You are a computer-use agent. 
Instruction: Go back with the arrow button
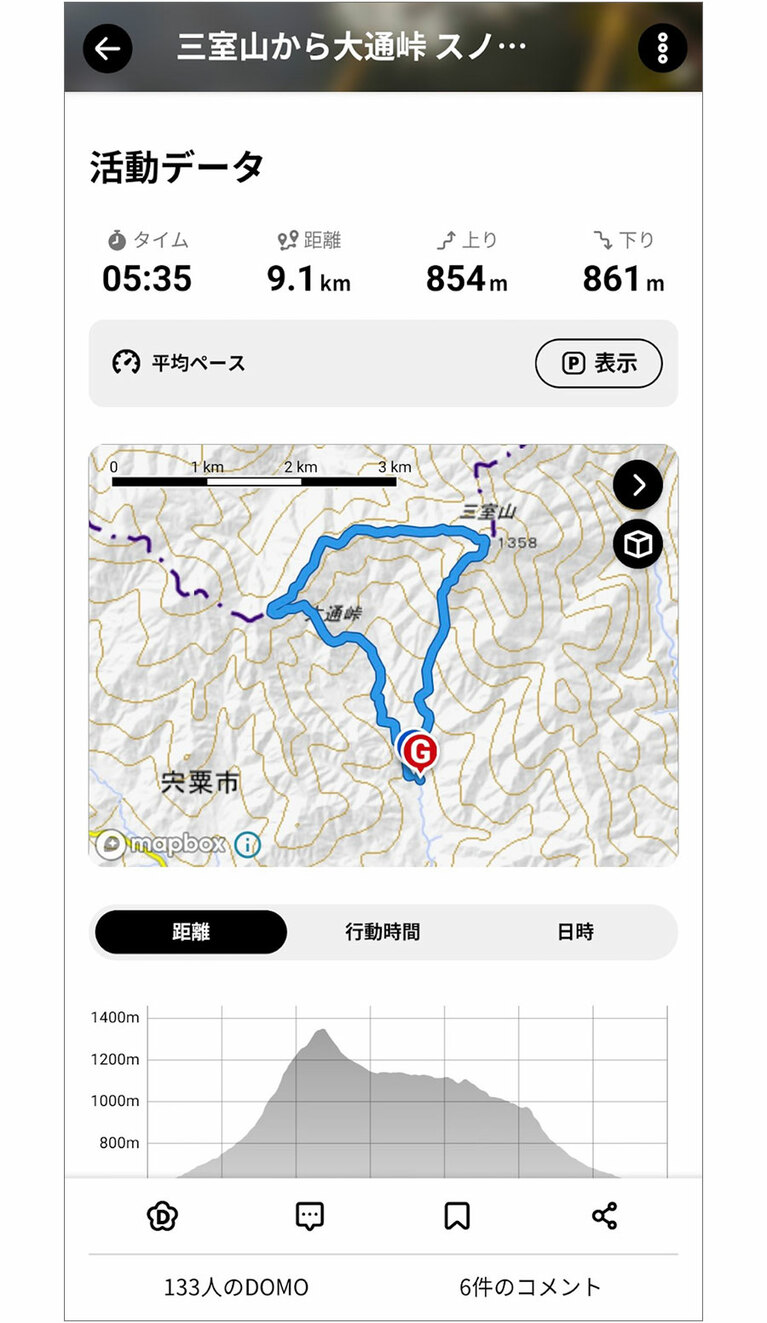pyautogui.click(x=108, y=47)
